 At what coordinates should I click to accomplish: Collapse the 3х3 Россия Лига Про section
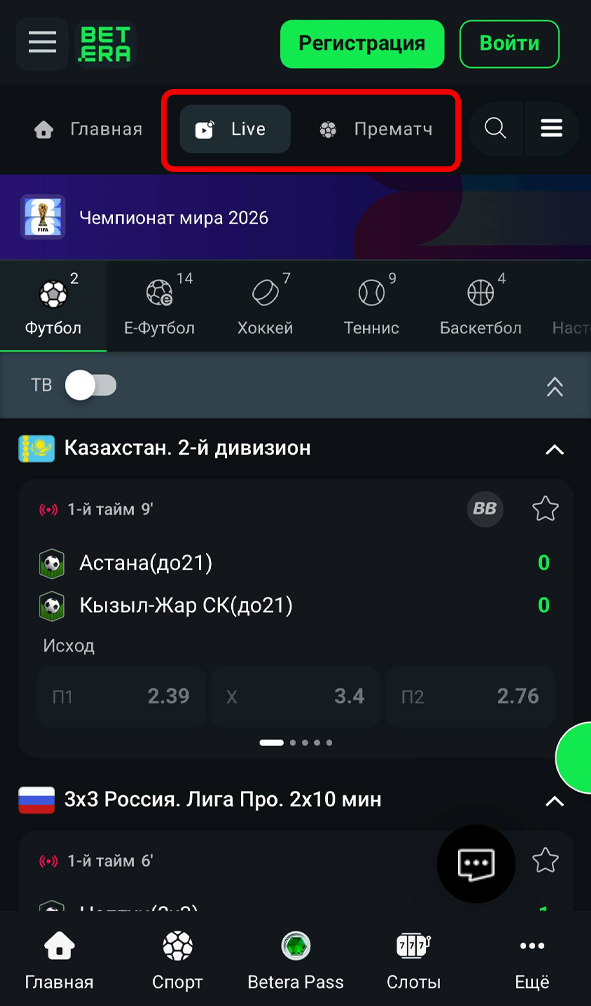pyautogui.click(x=554, y=801)
